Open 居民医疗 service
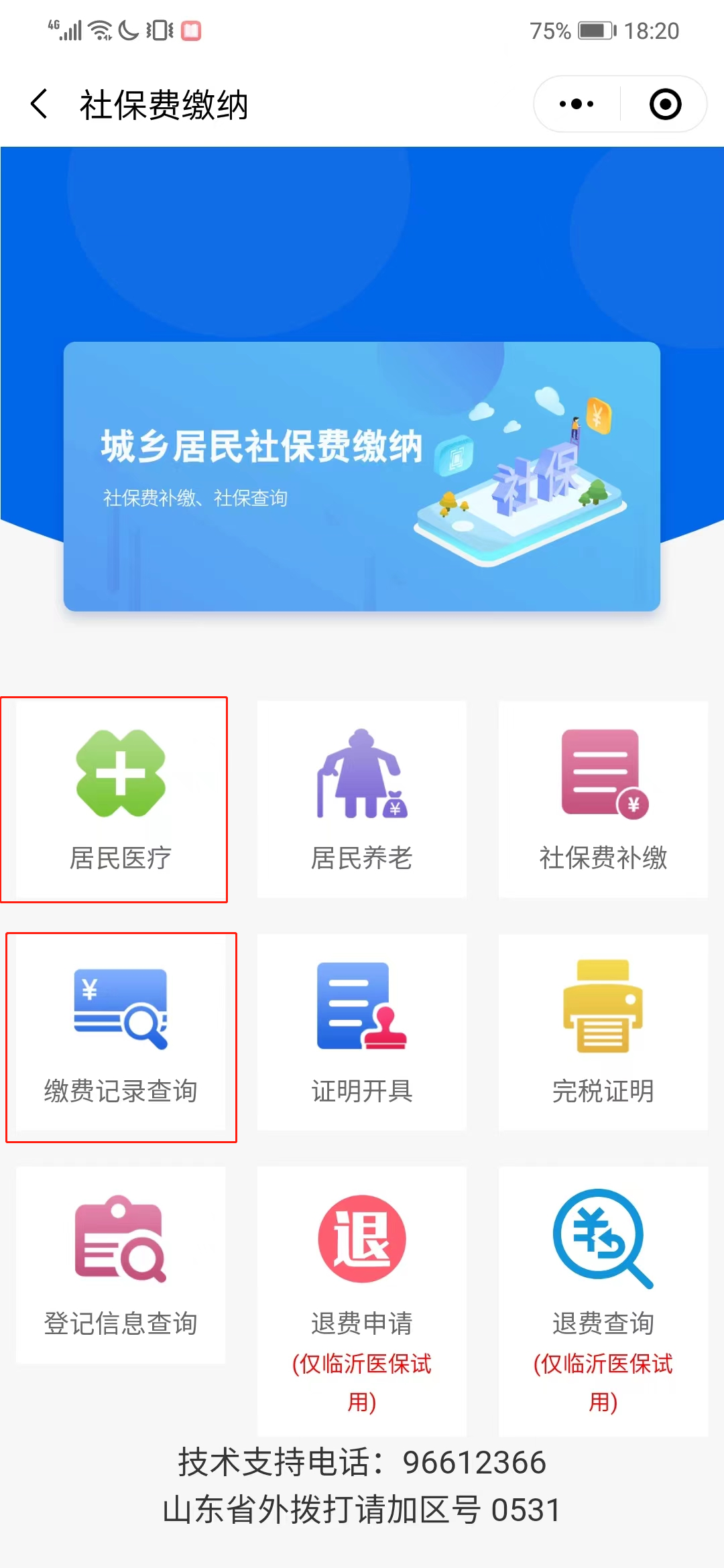The image size is (724, 1568). coord(121,799)
